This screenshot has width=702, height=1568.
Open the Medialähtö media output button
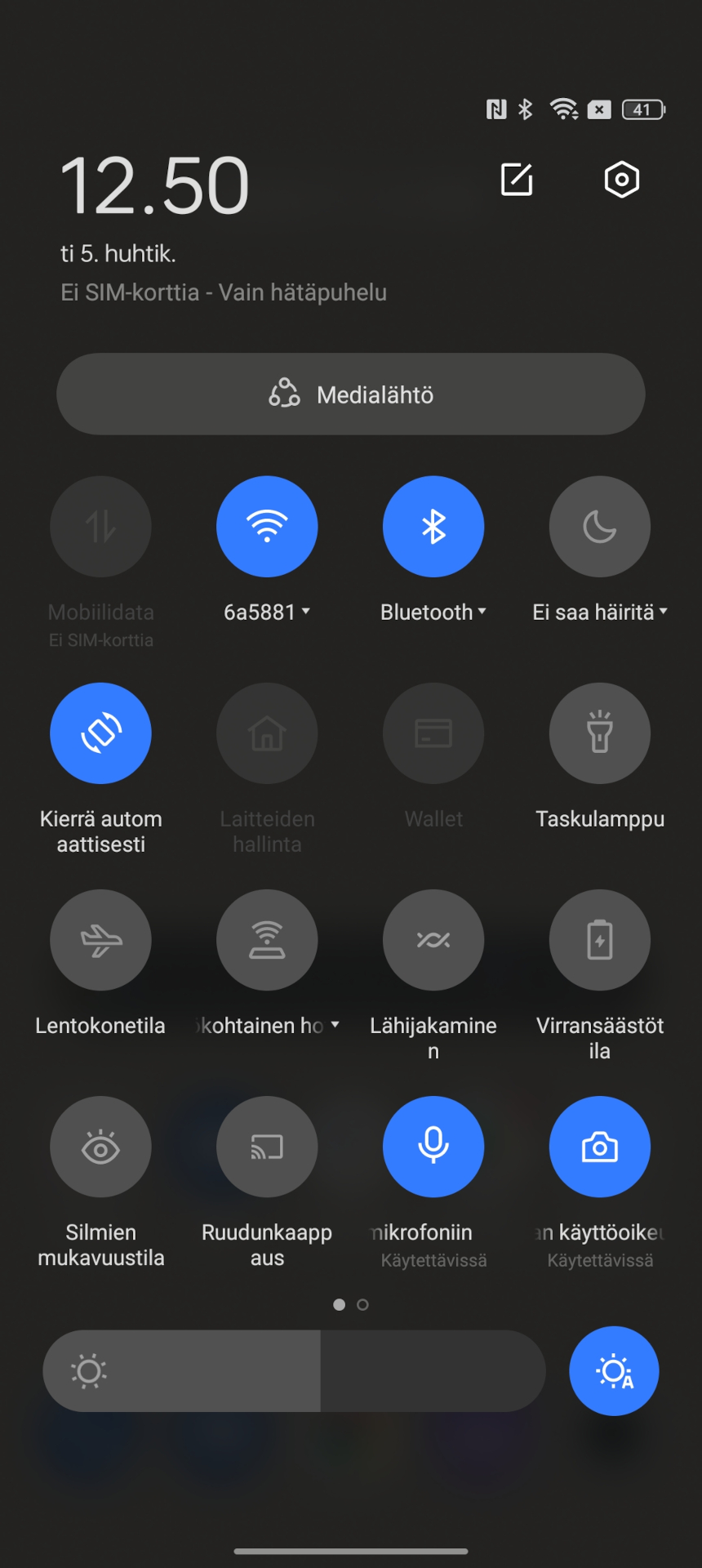click(351, 394)
